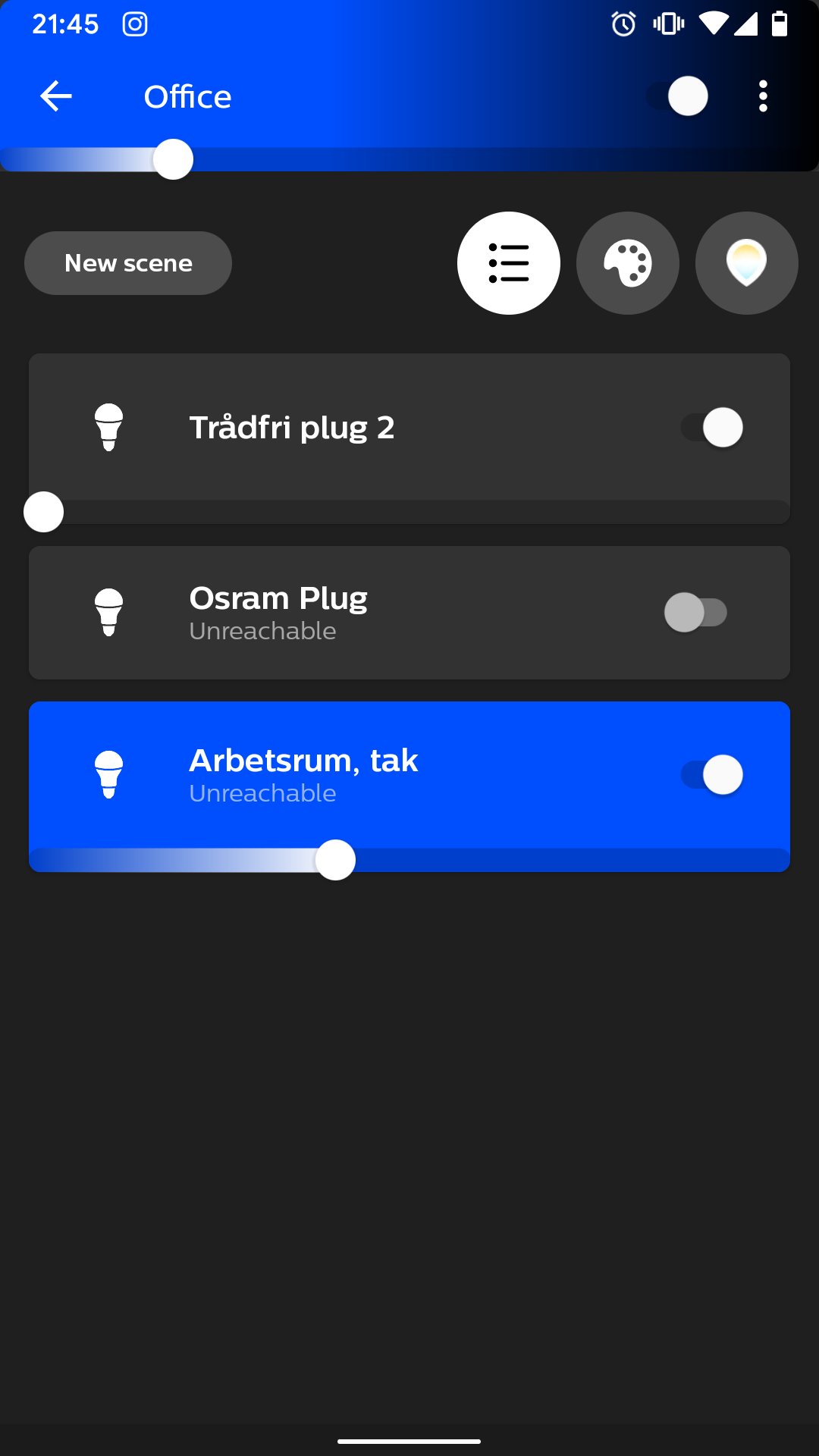Turn off Trådfri plug 2
This screenshot has height=1456, width=819.
(712, 428)
